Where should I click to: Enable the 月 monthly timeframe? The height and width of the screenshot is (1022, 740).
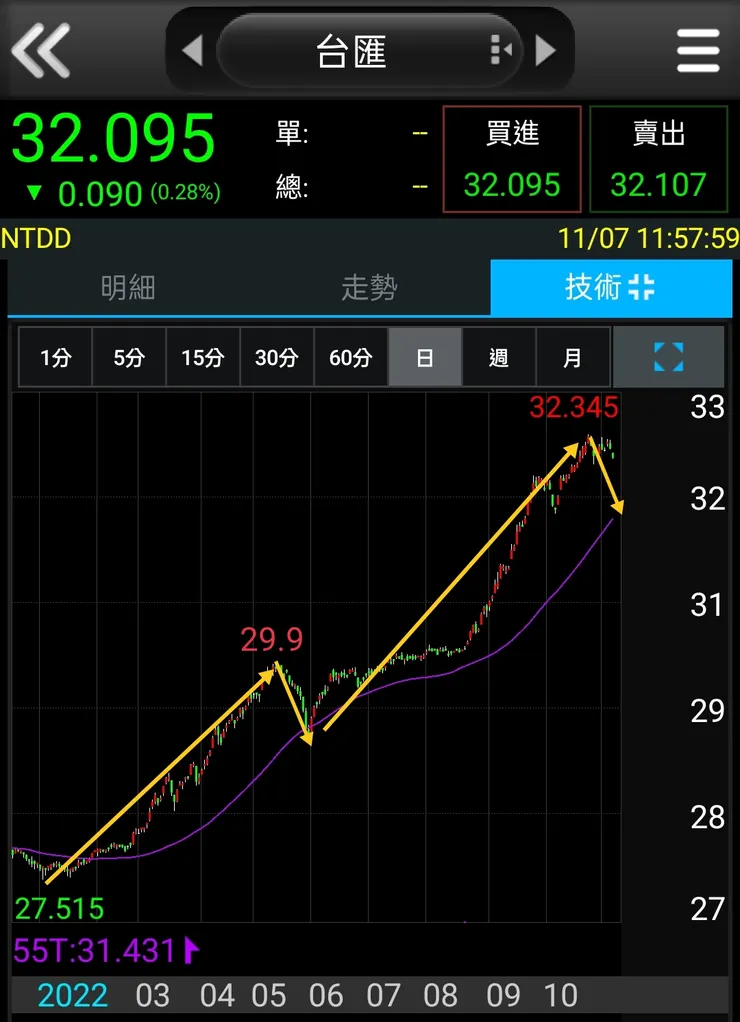572,357
